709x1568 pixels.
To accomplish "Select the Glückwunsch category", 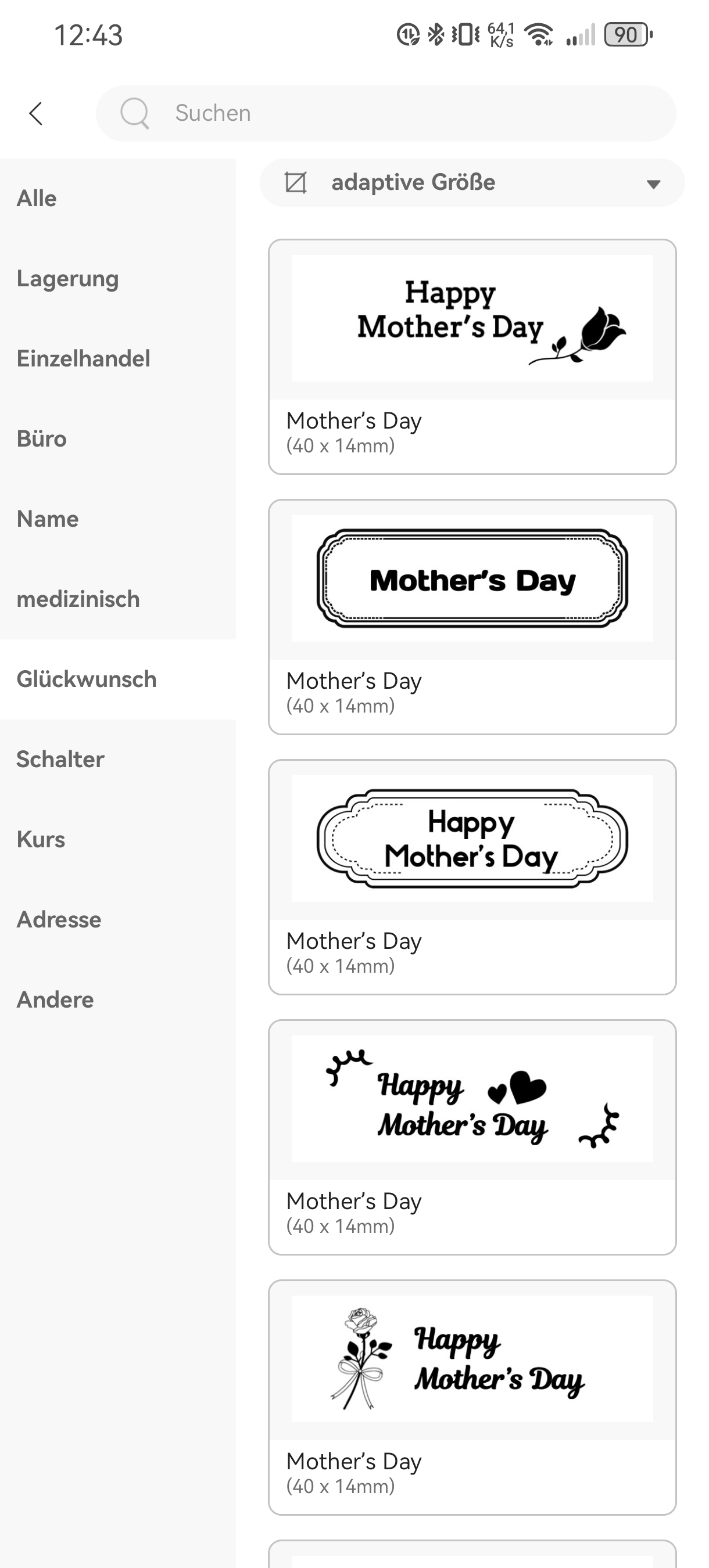I will click(117, 679).
